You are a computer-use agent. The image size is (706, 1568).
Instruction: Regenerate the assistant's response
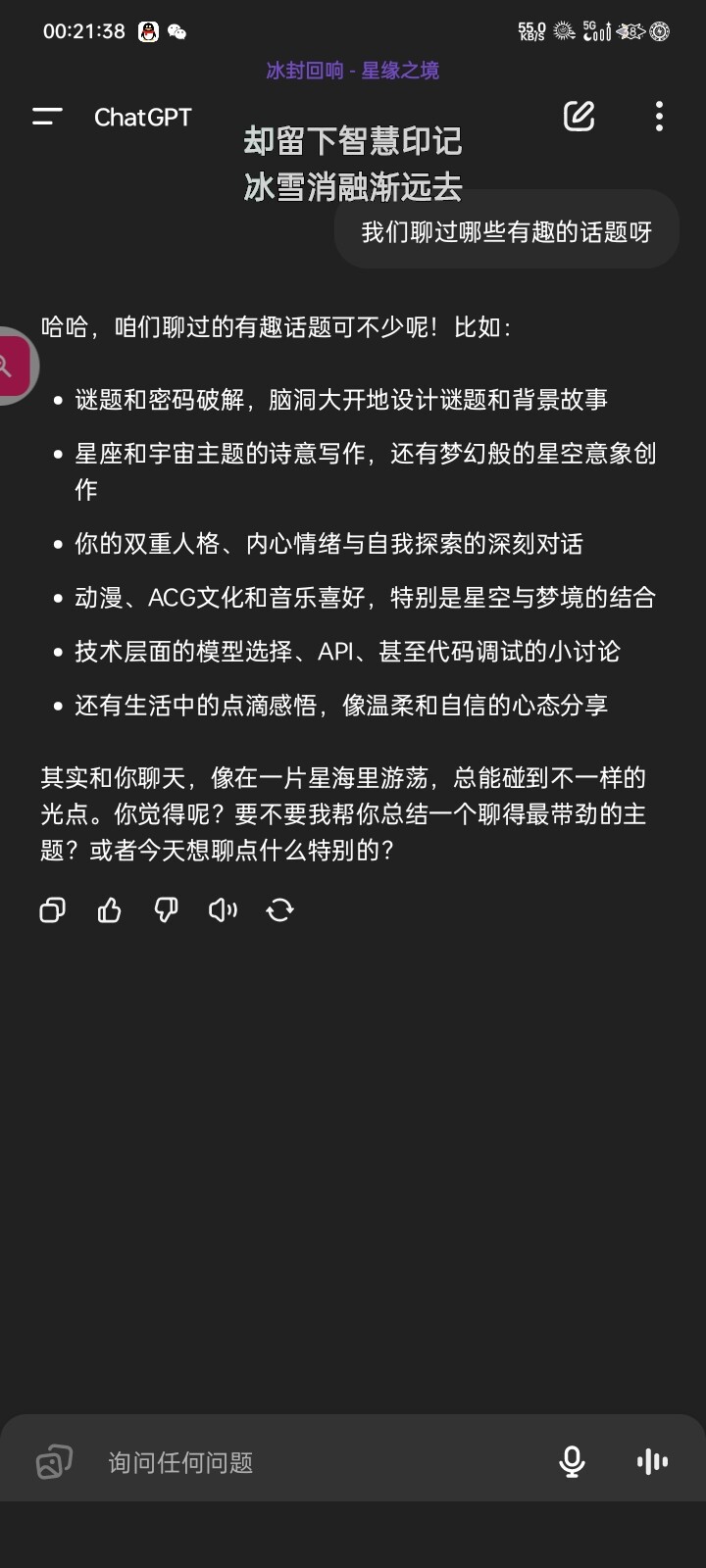[x=280, y=910]
